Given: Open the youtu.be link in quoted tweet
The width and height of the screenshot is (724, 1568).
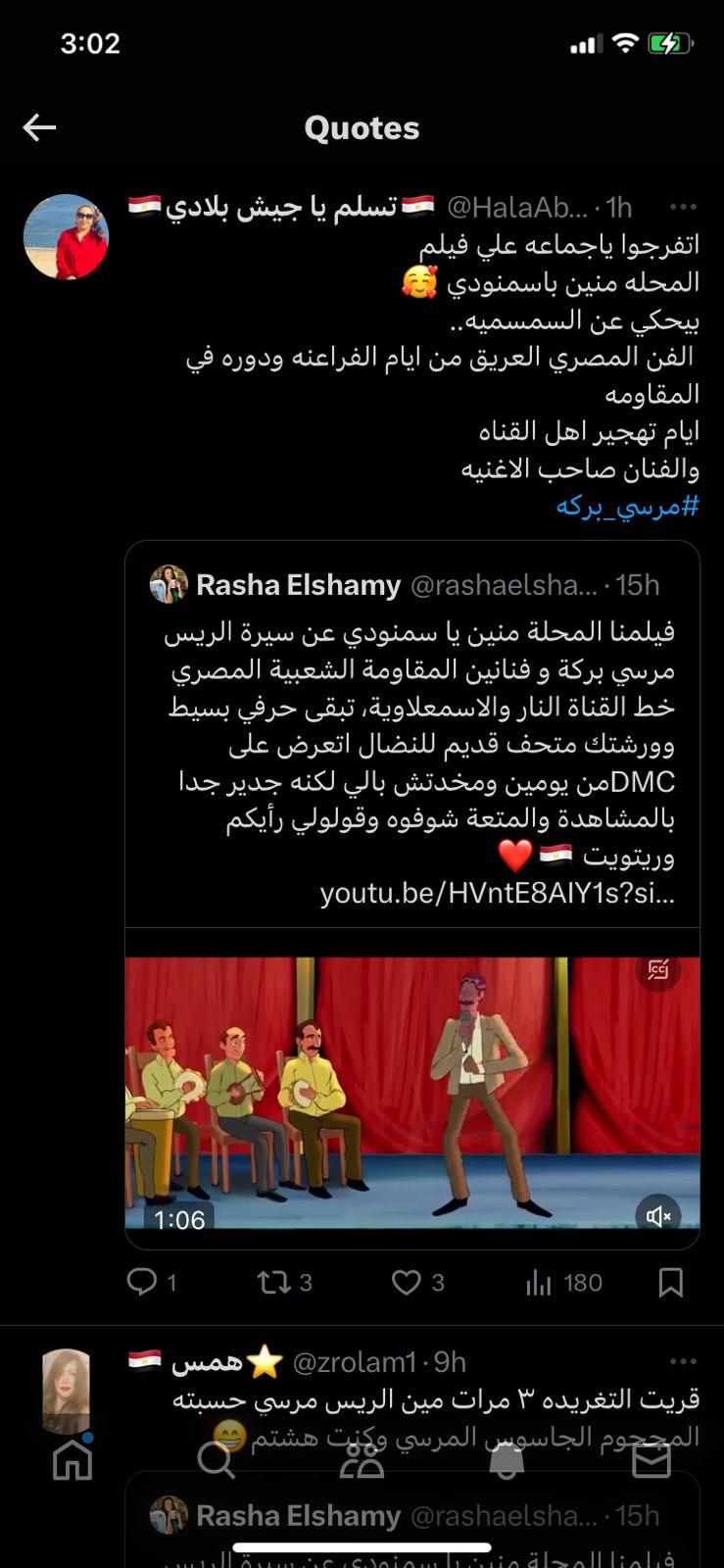Looking at the screenshot, I should tap(497, 893).
